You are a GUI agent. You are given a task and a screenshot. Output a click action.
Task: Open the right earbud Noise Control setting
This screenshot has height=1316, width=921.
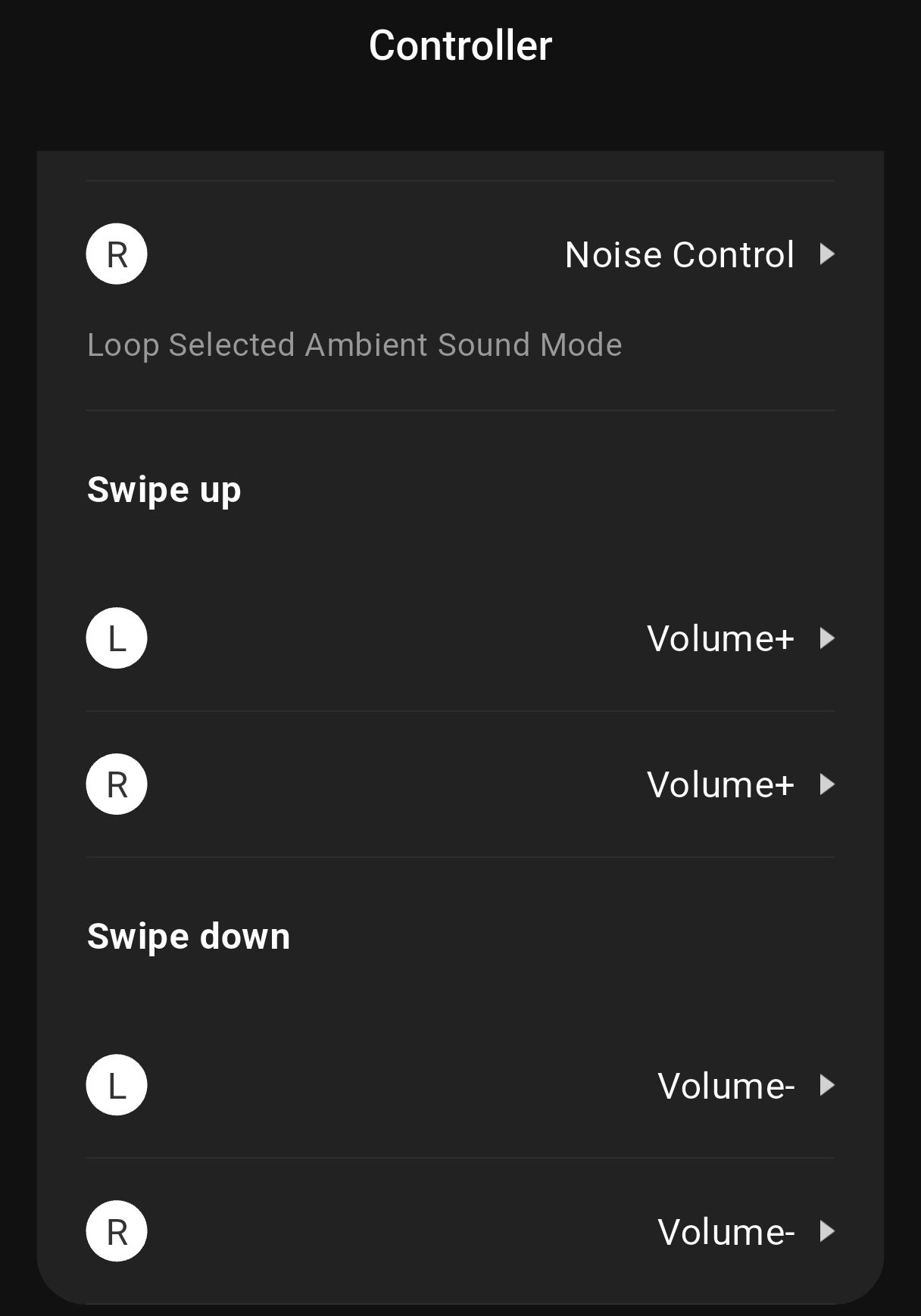coord(698,254)
